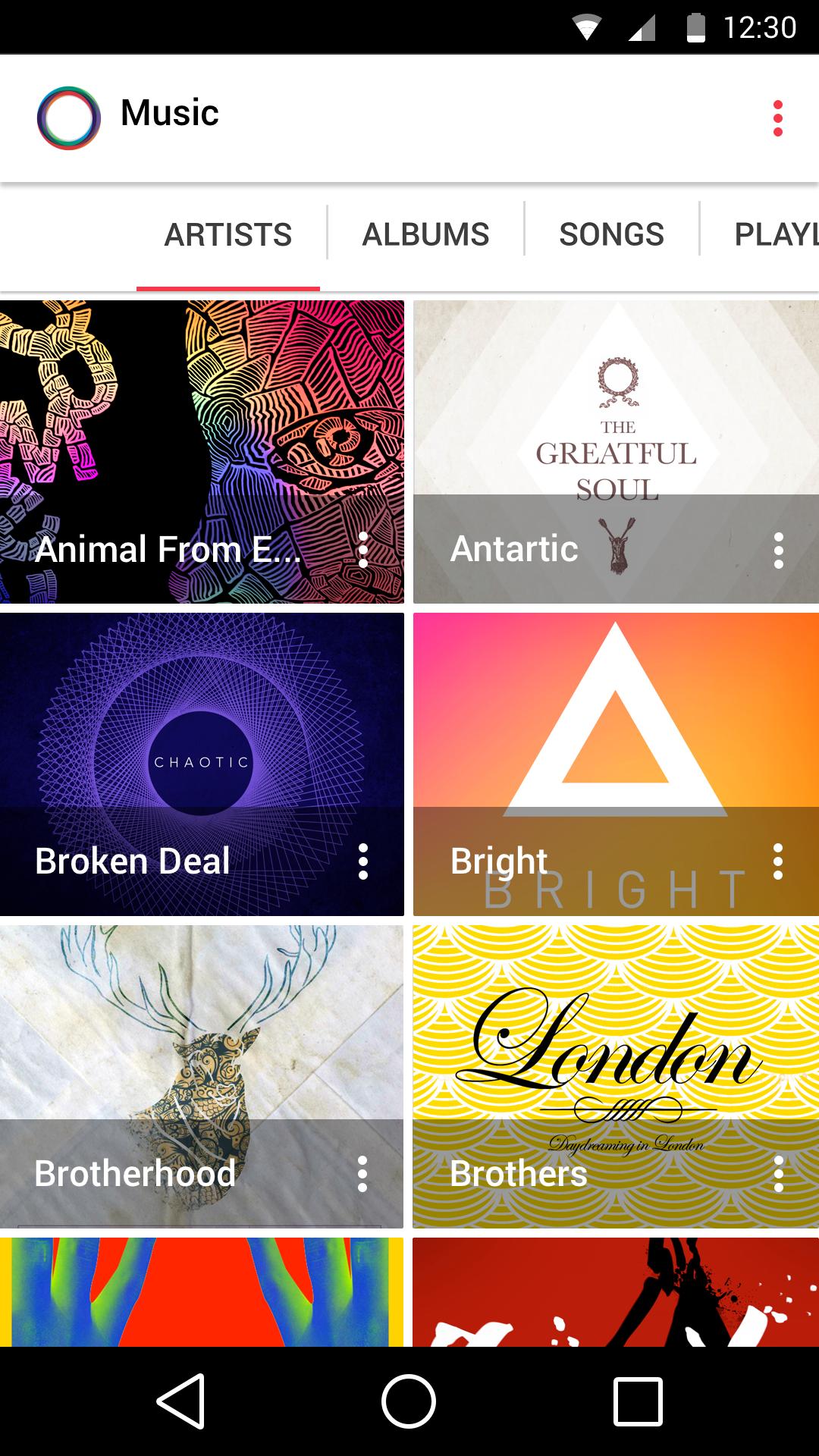819x1456 pixels.
Task: Select the Artists tab
Action: click(x=227, y=235)
